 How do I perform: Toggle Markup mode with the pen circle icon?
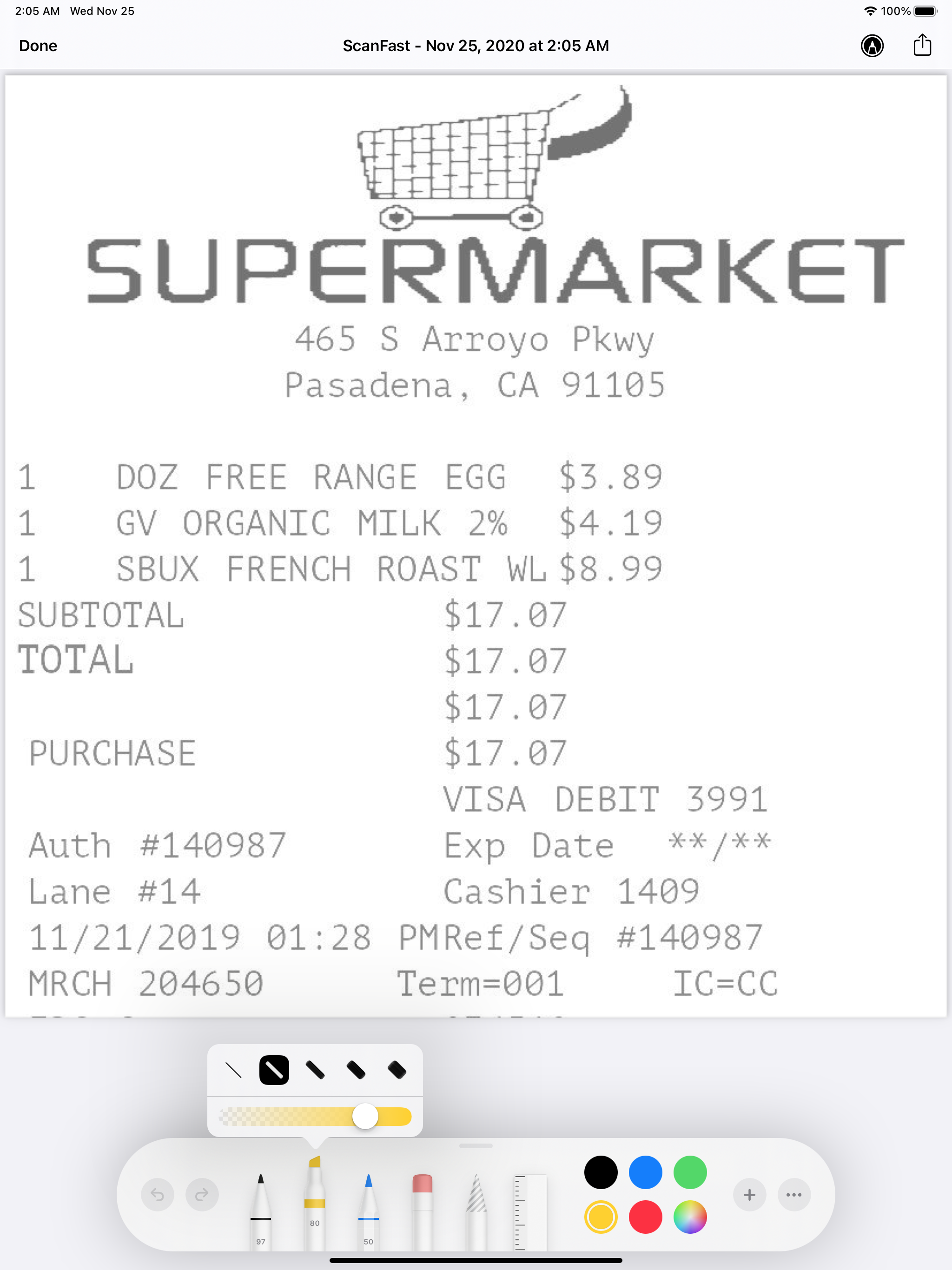point(871,46)
